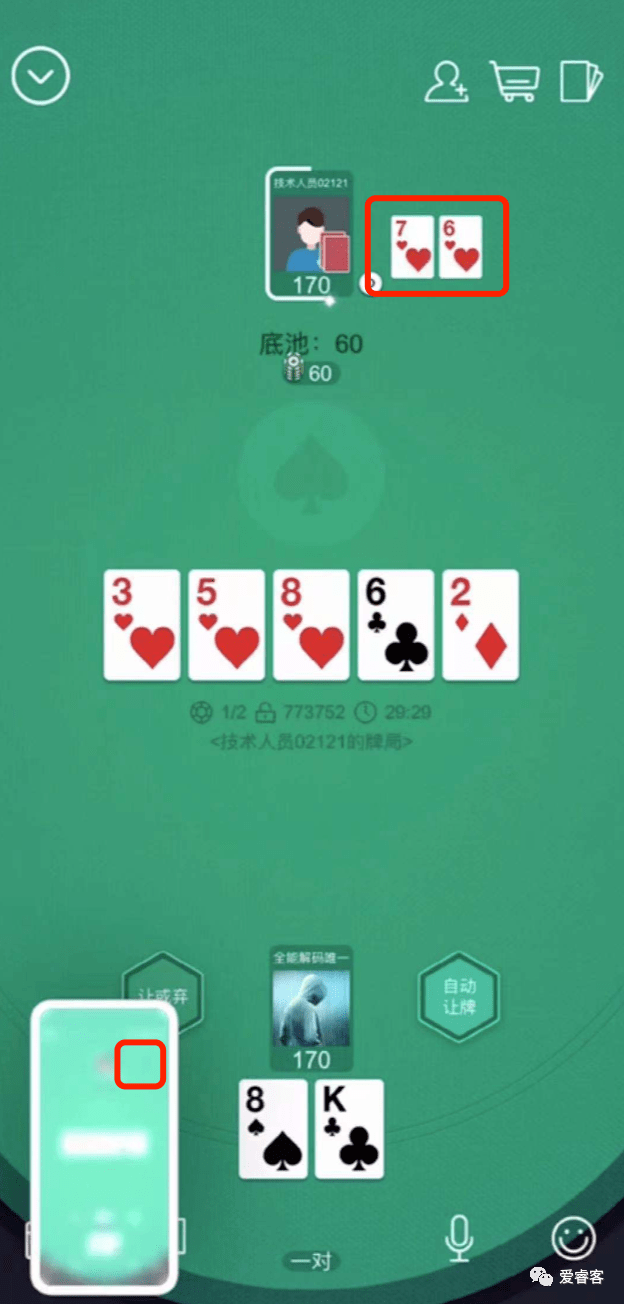The height and width of the screenshot is (1304, 624).
Task: Enable 自动让牌 auto-check option
Action: pos(460,995)
